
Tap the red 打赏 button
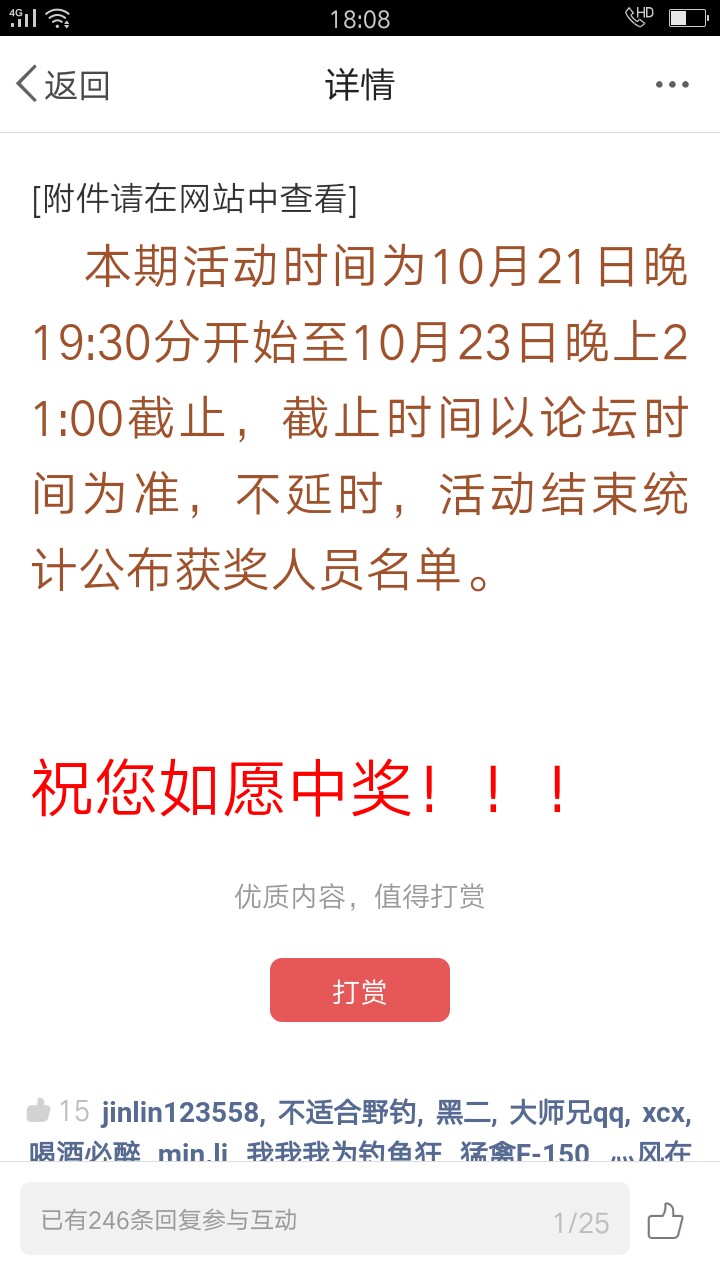pos(360,990)
